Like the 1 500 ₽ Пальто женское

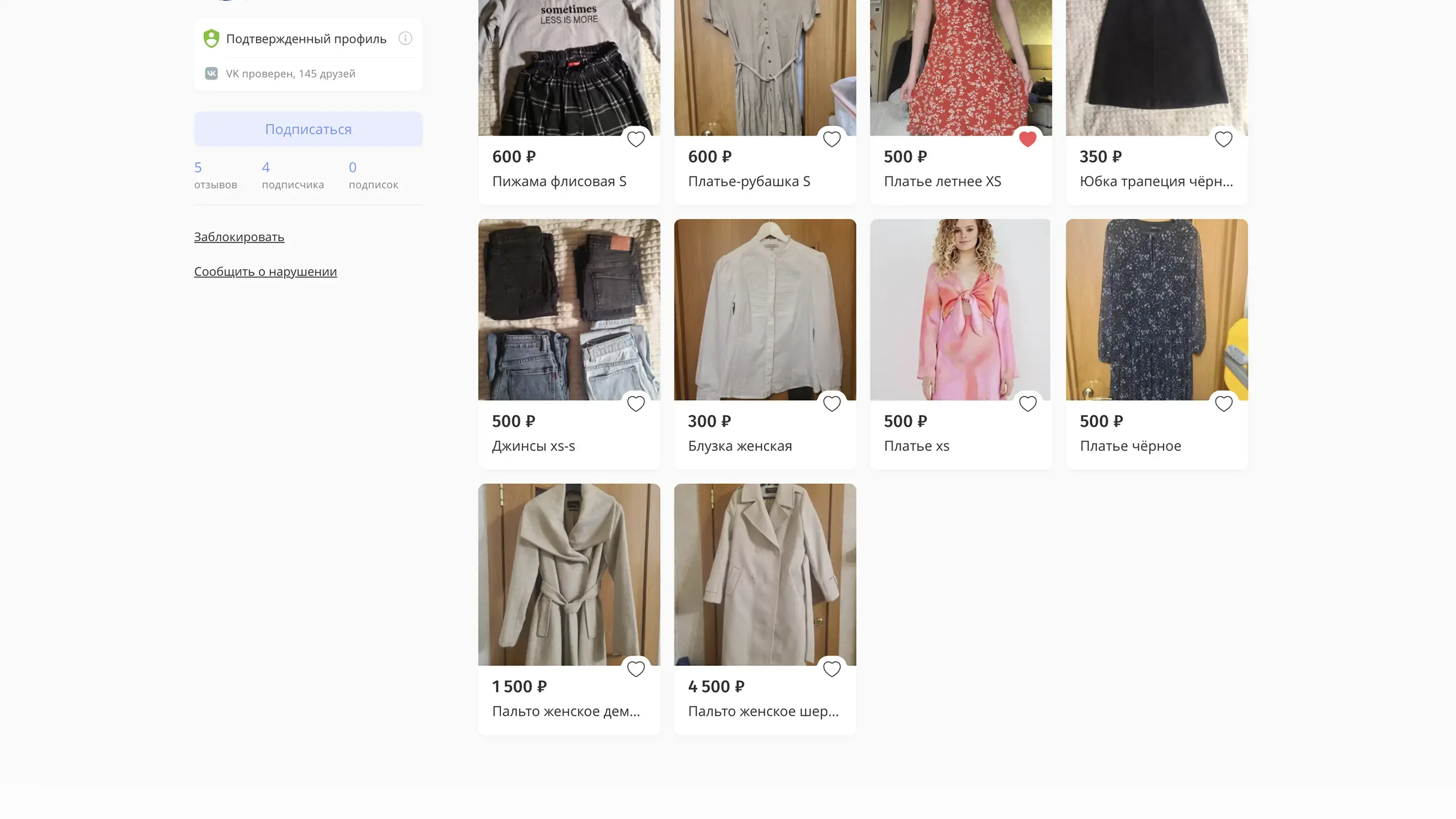point(635,669)
